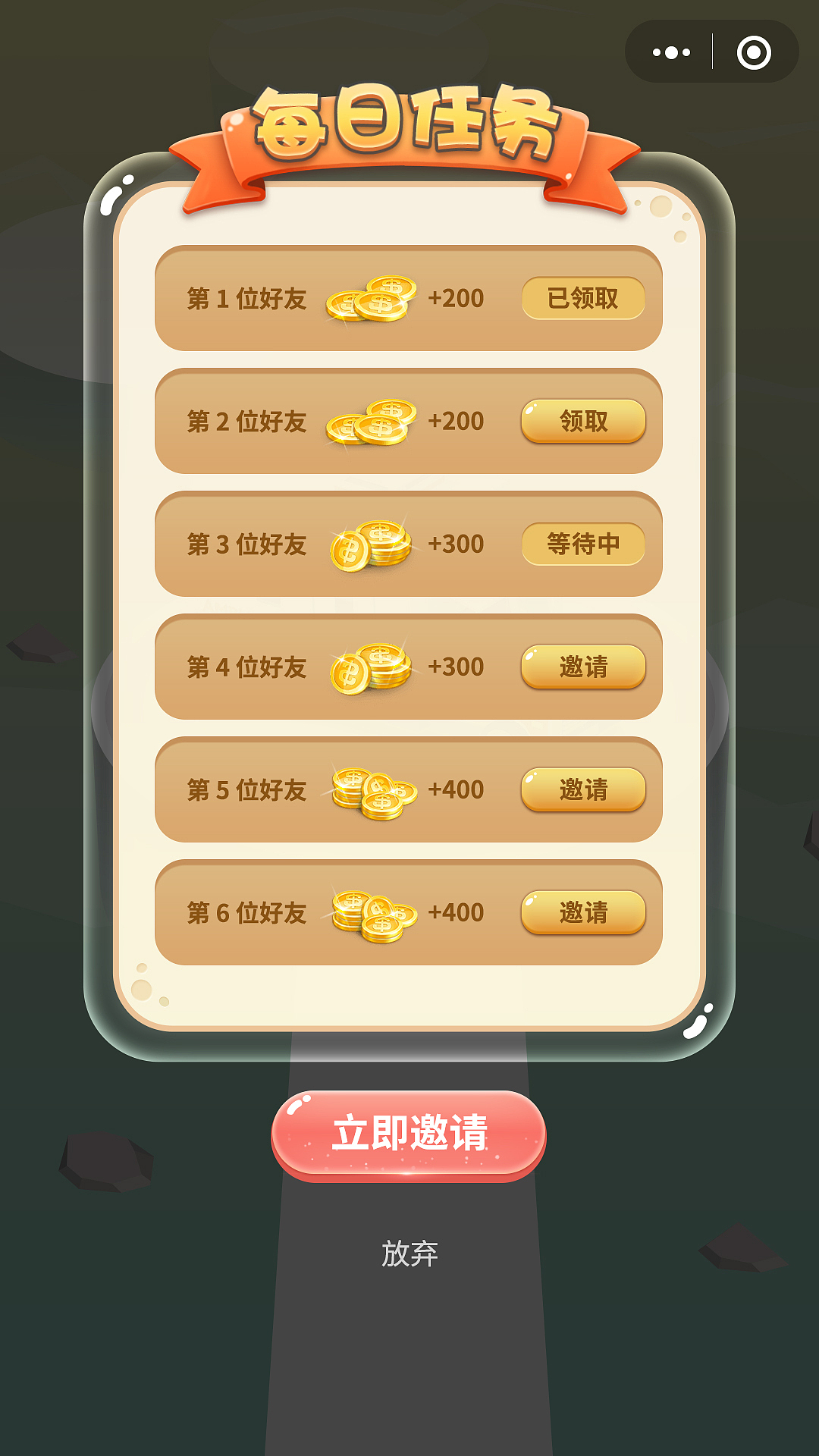Click the coin icon beside 第2位好友 reward
The height and width of the screenshot is (1456, 819).
(x=372, y=422)
